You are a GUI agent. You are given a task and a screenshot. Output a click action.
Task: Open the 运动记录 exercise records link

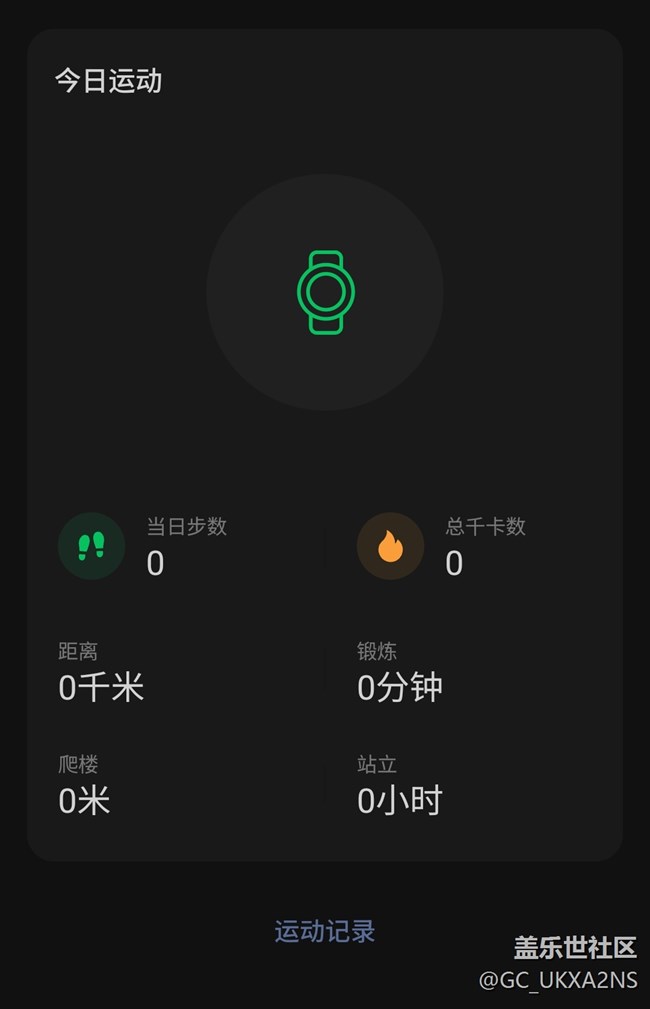325,931
